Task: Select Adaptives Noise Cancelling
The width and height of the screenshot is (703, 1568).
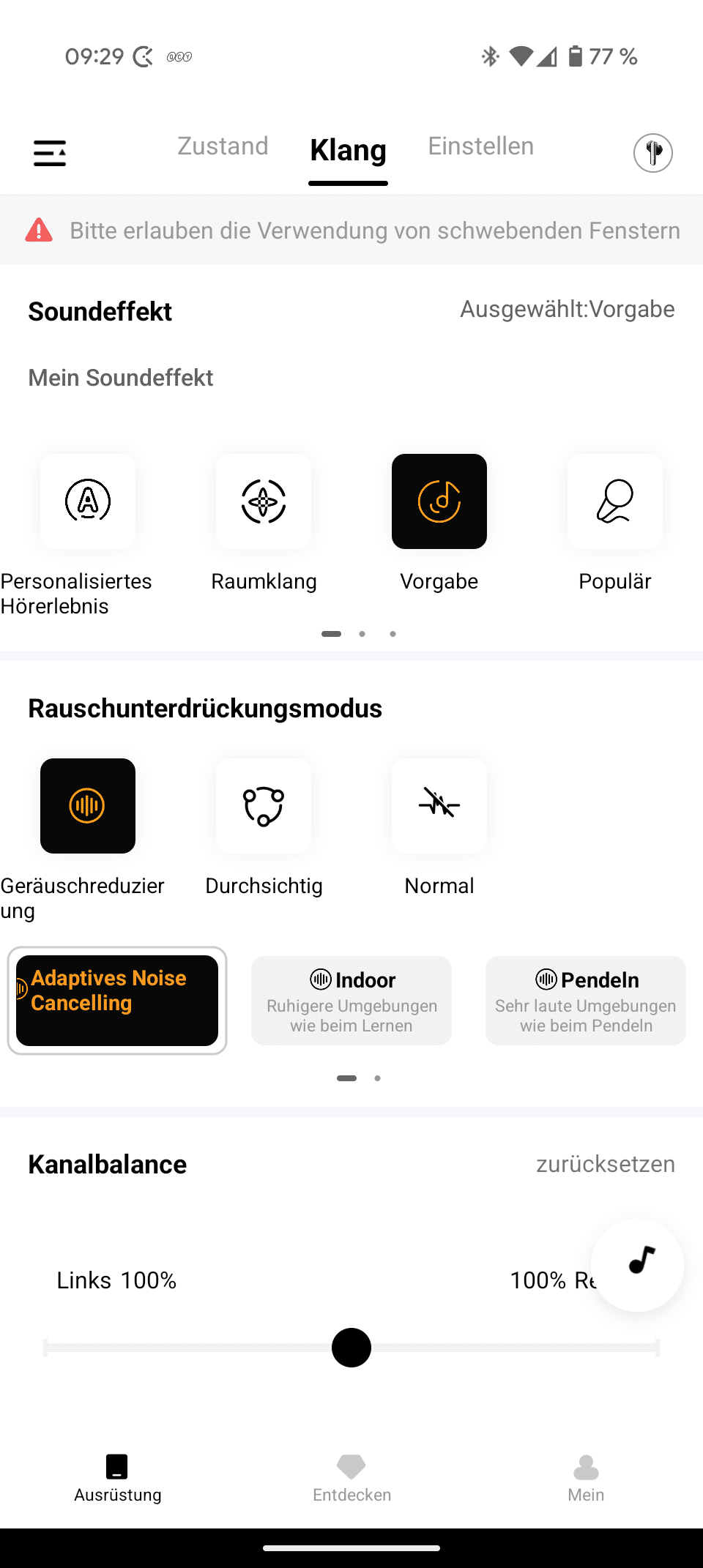Action: pos(117,1000)
